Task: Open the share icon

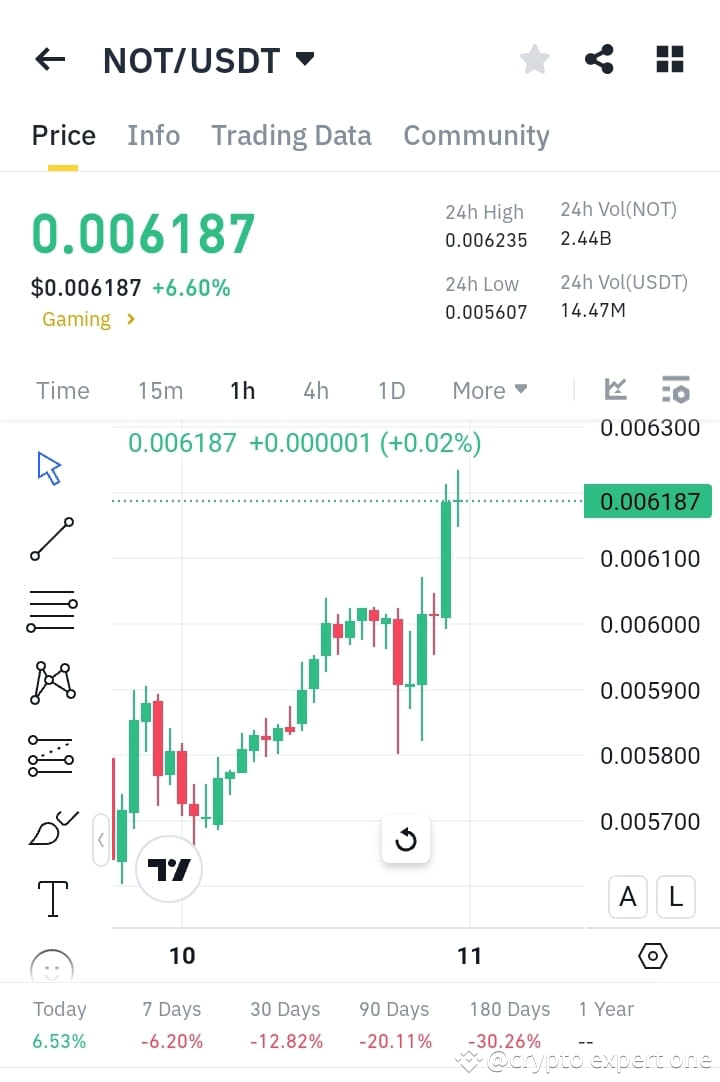Action: coord(599,59)
